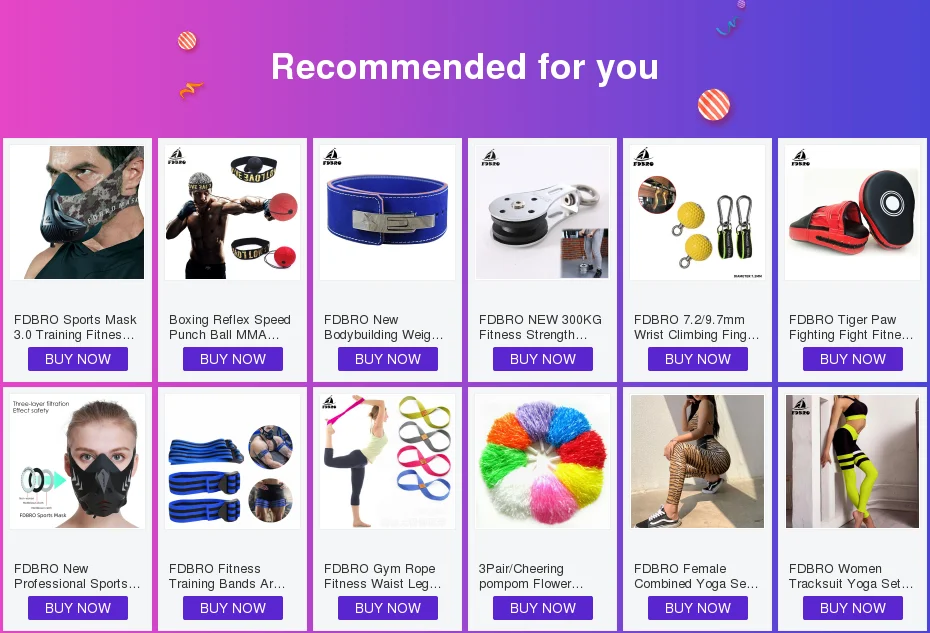930x633 pixels.
Task: Tap BUY NOW under FDBRO Sports Mask 3.0
Action: 78,359
